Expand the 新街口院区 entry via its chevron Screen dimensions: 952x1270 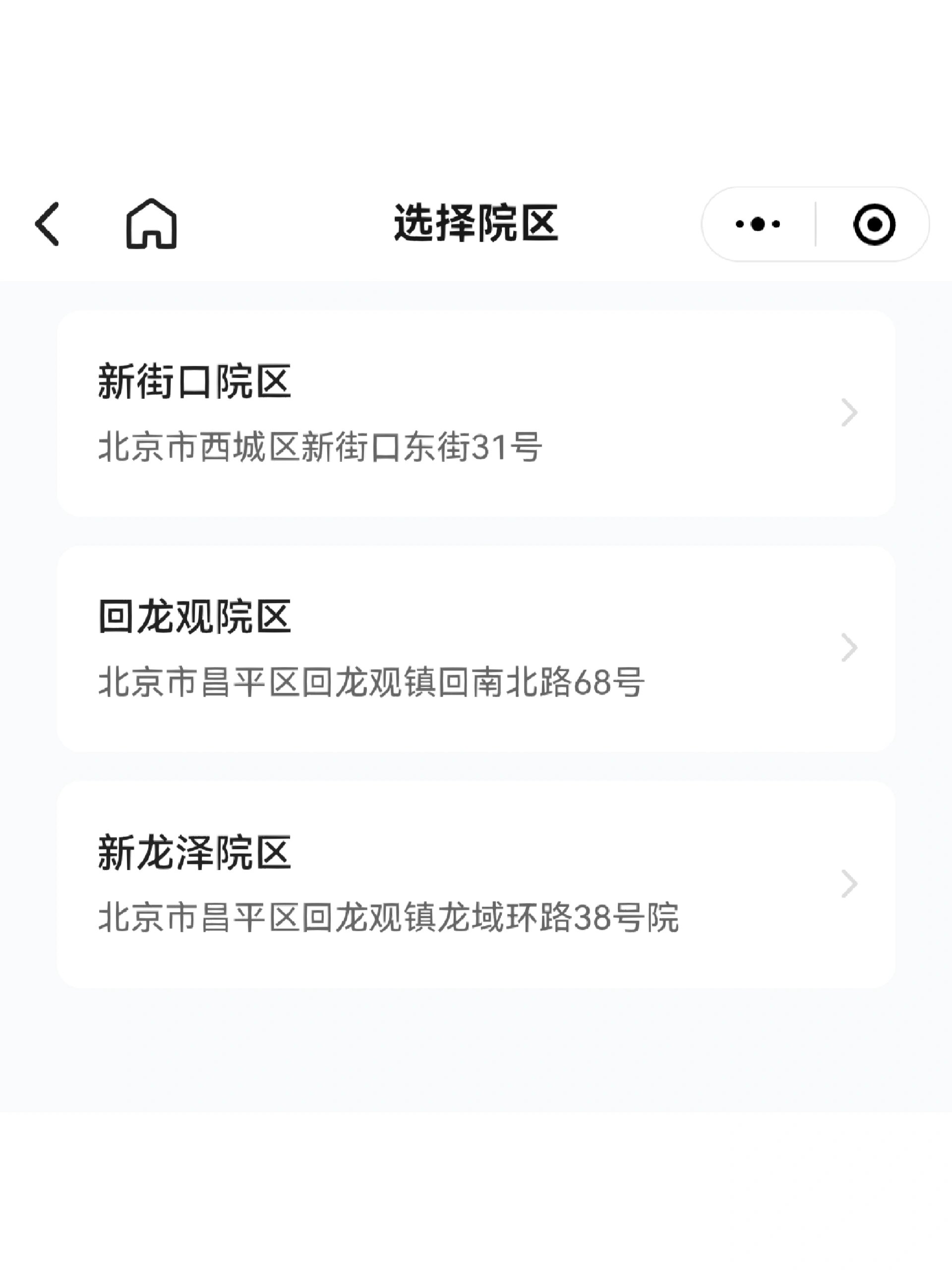point(849,413)
